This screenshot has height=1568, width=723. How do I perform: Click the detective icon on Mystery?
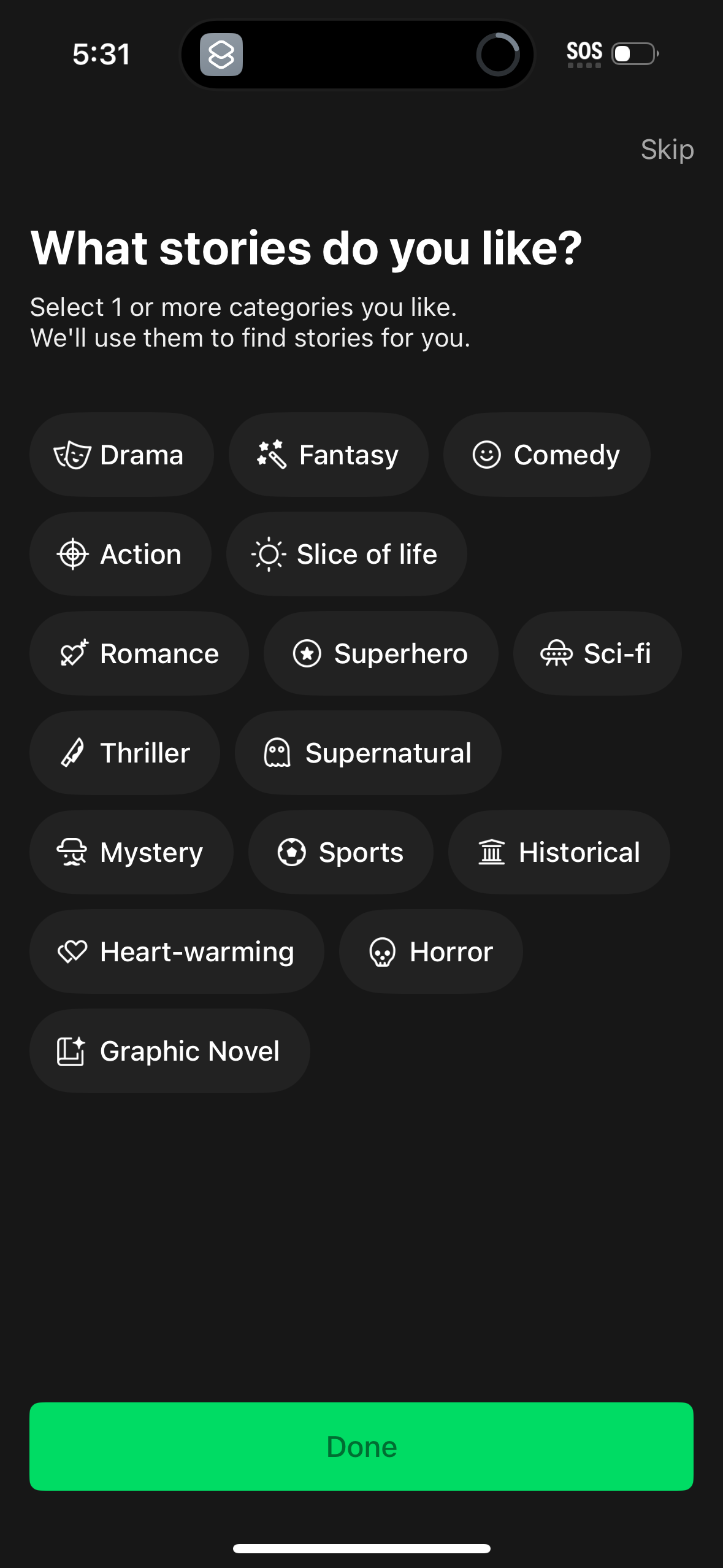click(72, 852)
